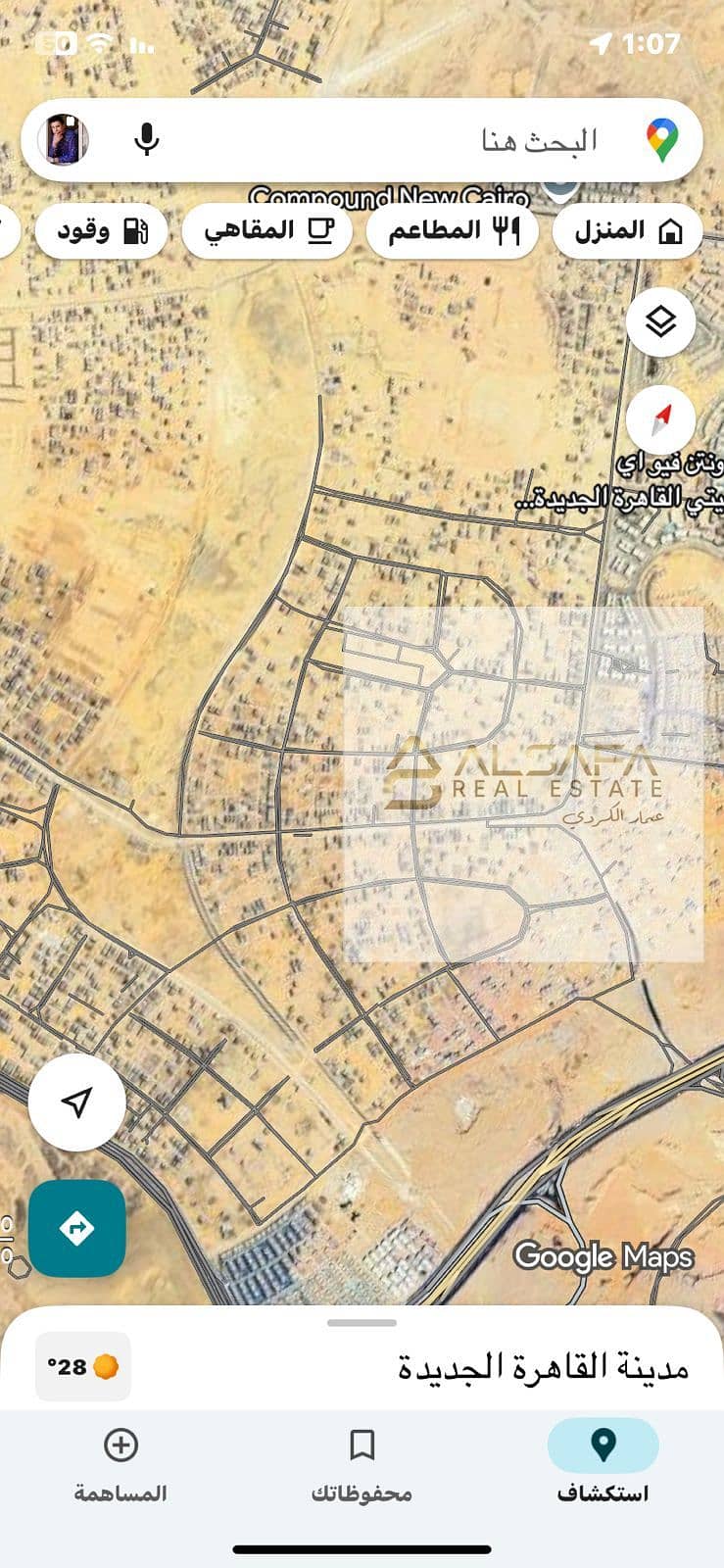Filter the map by المطاعم (restaurants)

(x=452, y=231)
